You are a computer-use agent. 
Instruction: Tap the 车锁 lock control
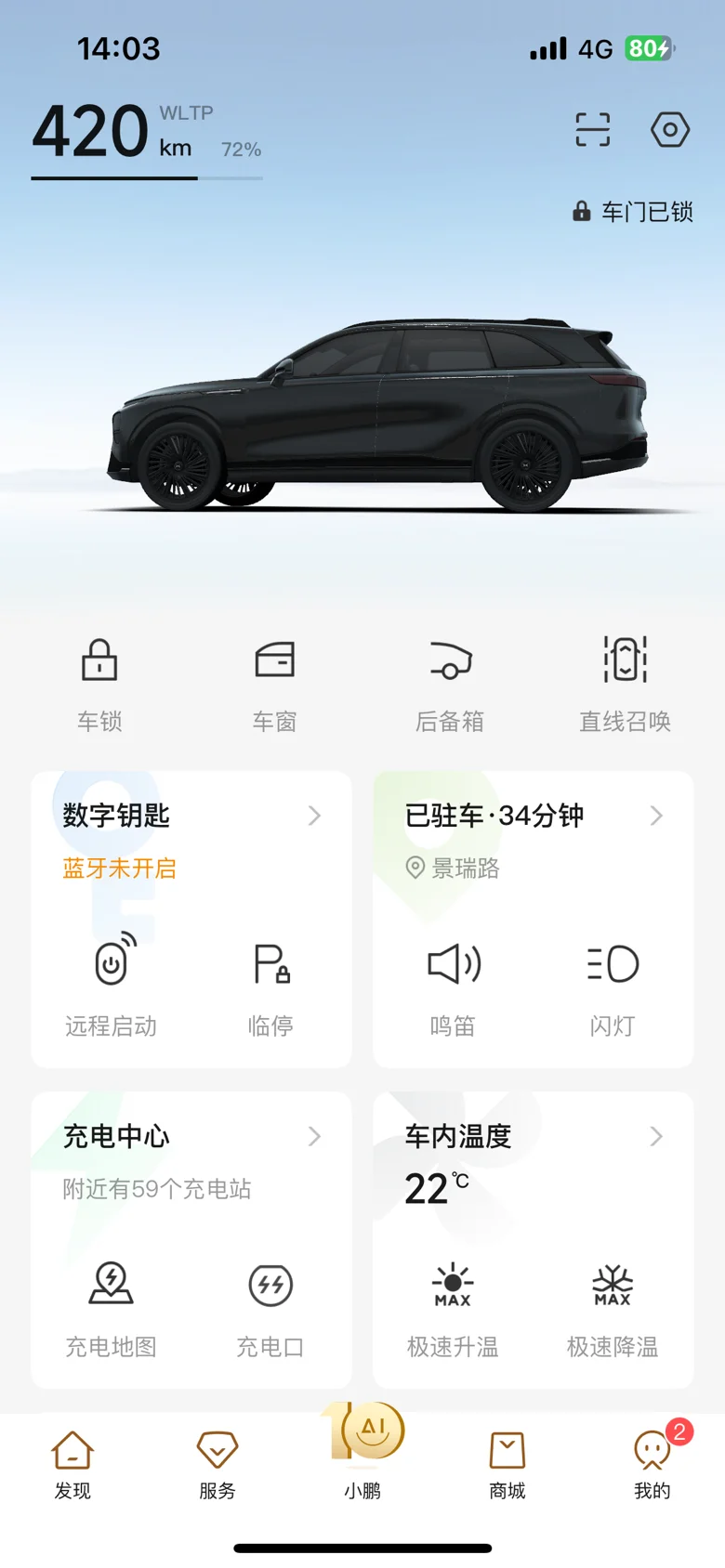(99, 681)
